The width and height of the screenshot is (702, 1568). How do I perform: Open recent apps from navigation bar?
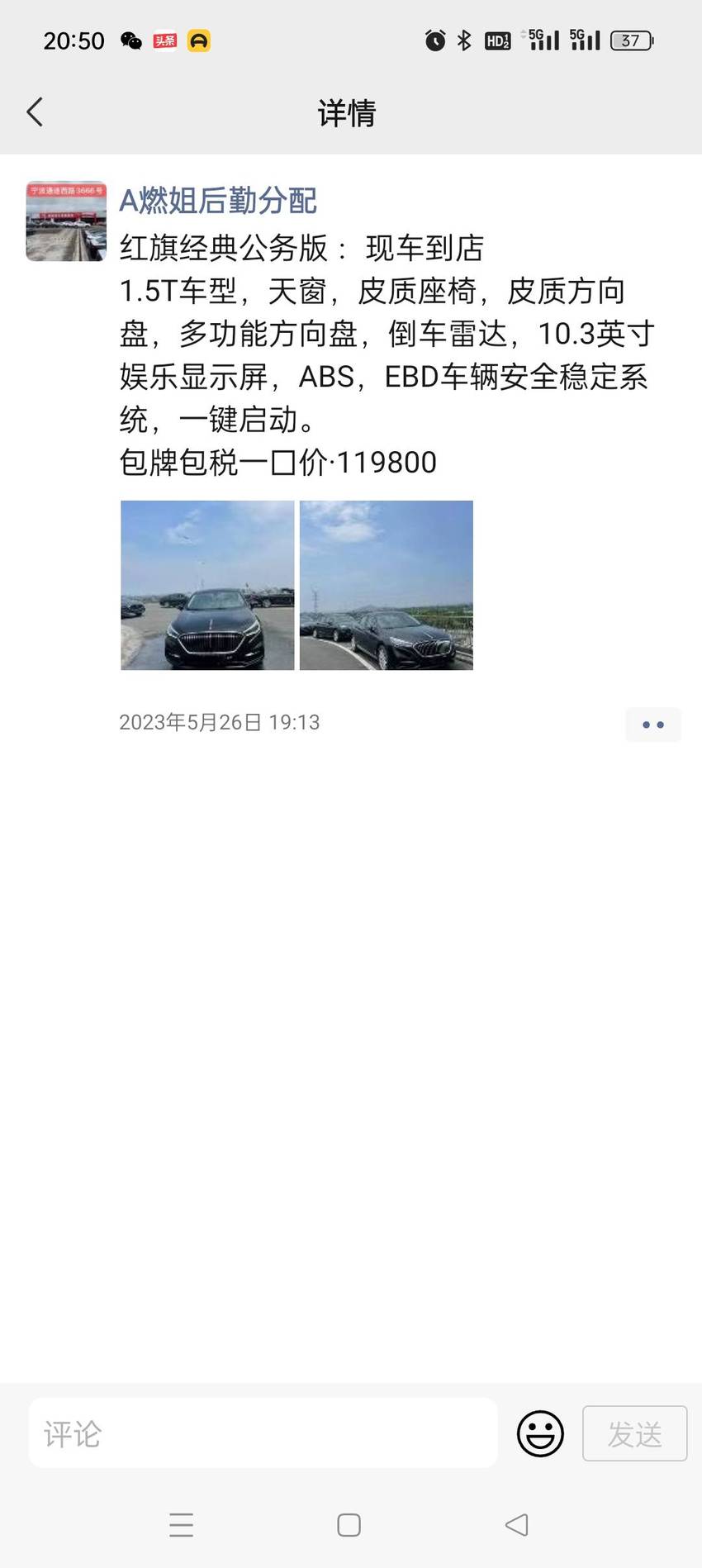pos(182,1525)
